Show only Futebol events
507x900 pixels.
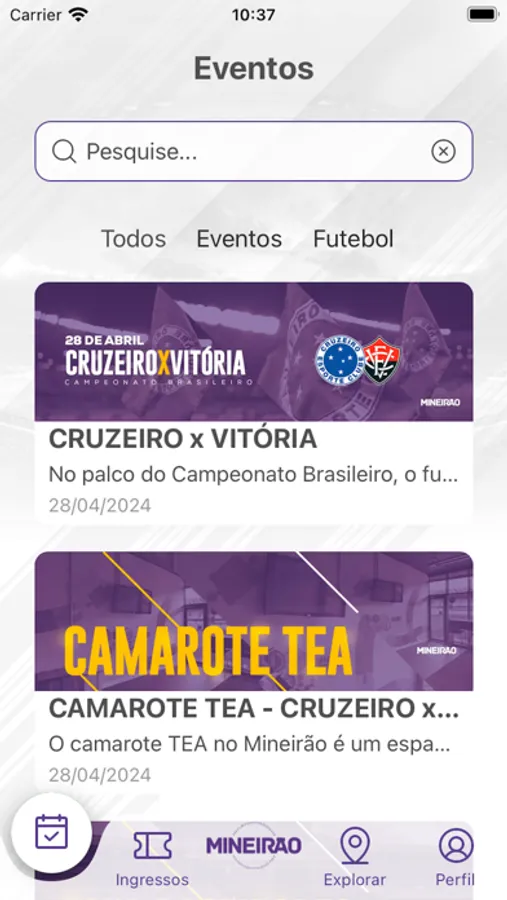(353, 239)
